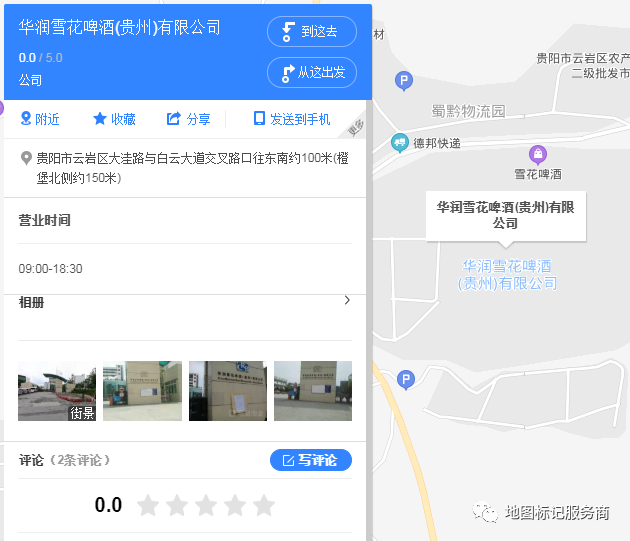Tap 发送到手机 to send to phone

(291, 119)
